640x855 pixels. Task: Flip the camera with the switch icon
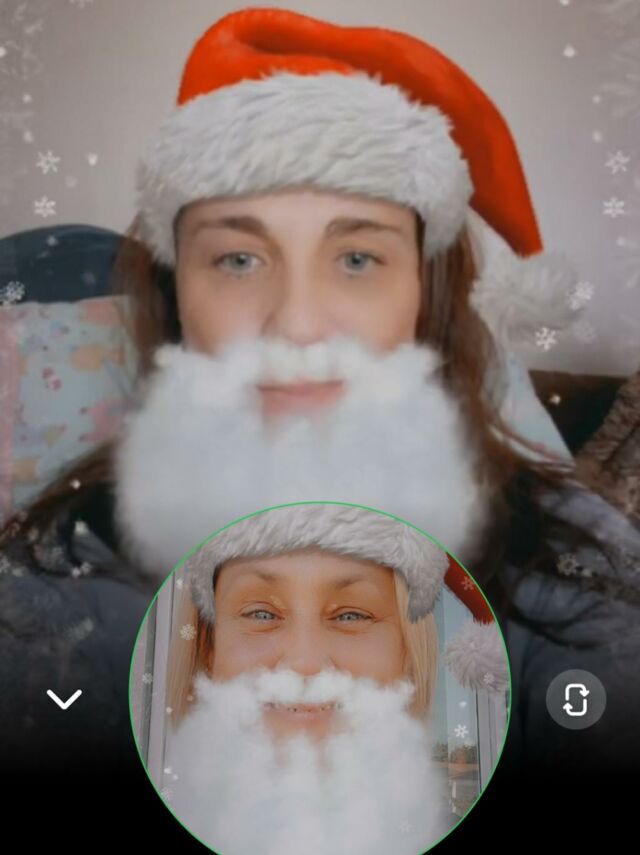575,699
